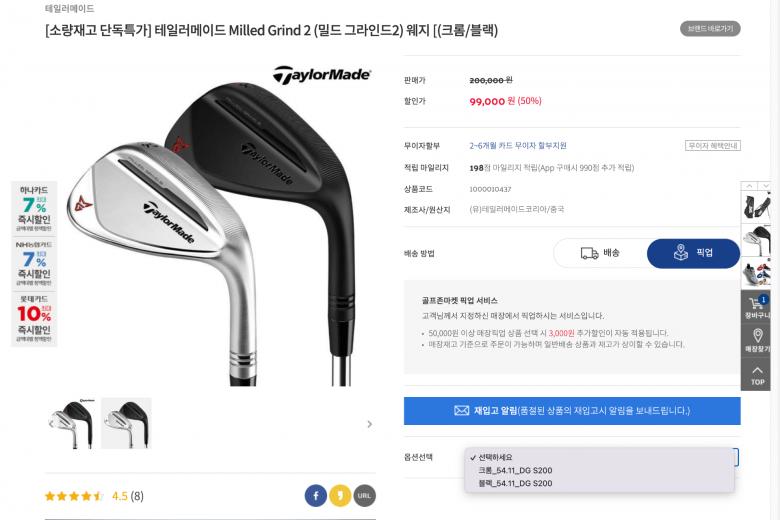This screenshot has height=520, width=780.
Task: Copy the product URL link
Action: [x=365, y=495]
